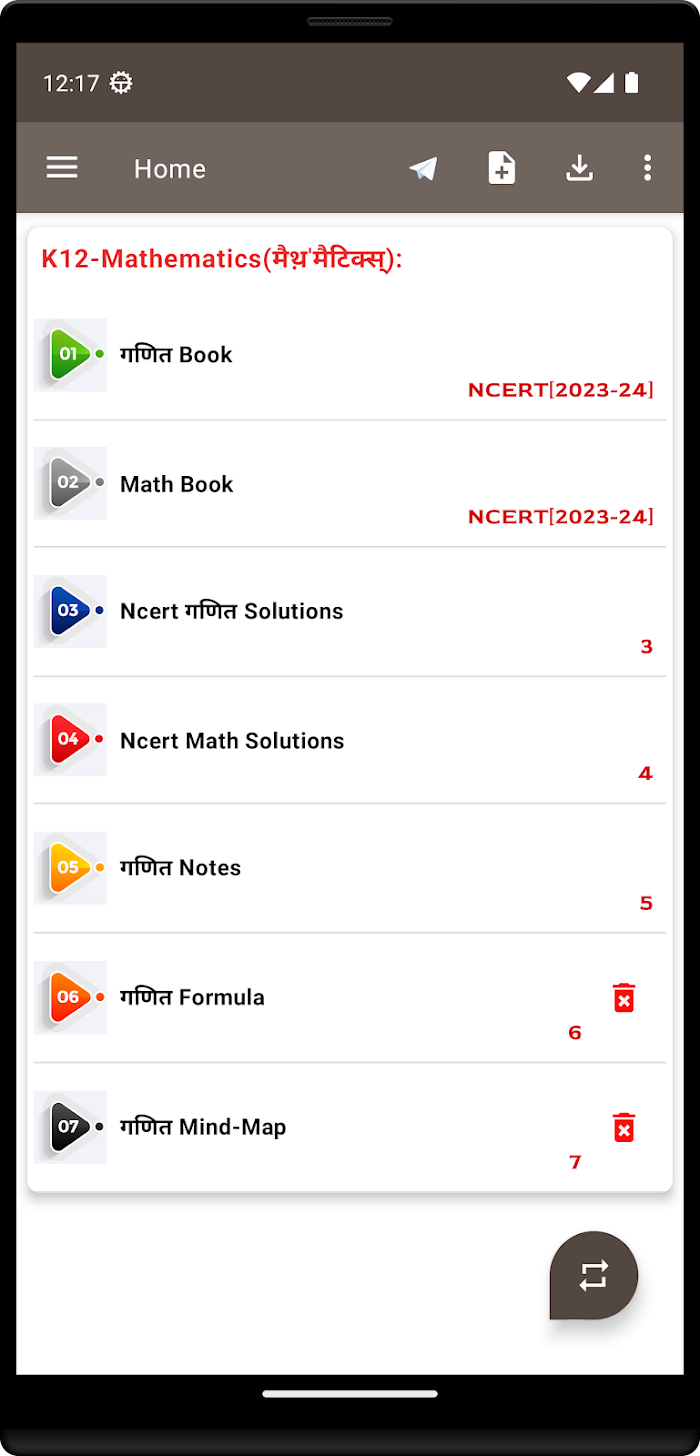This screenshot has height=1456, width=700.
Task: Open Math Book NCERT 2023-24
Action: point(350,484)
